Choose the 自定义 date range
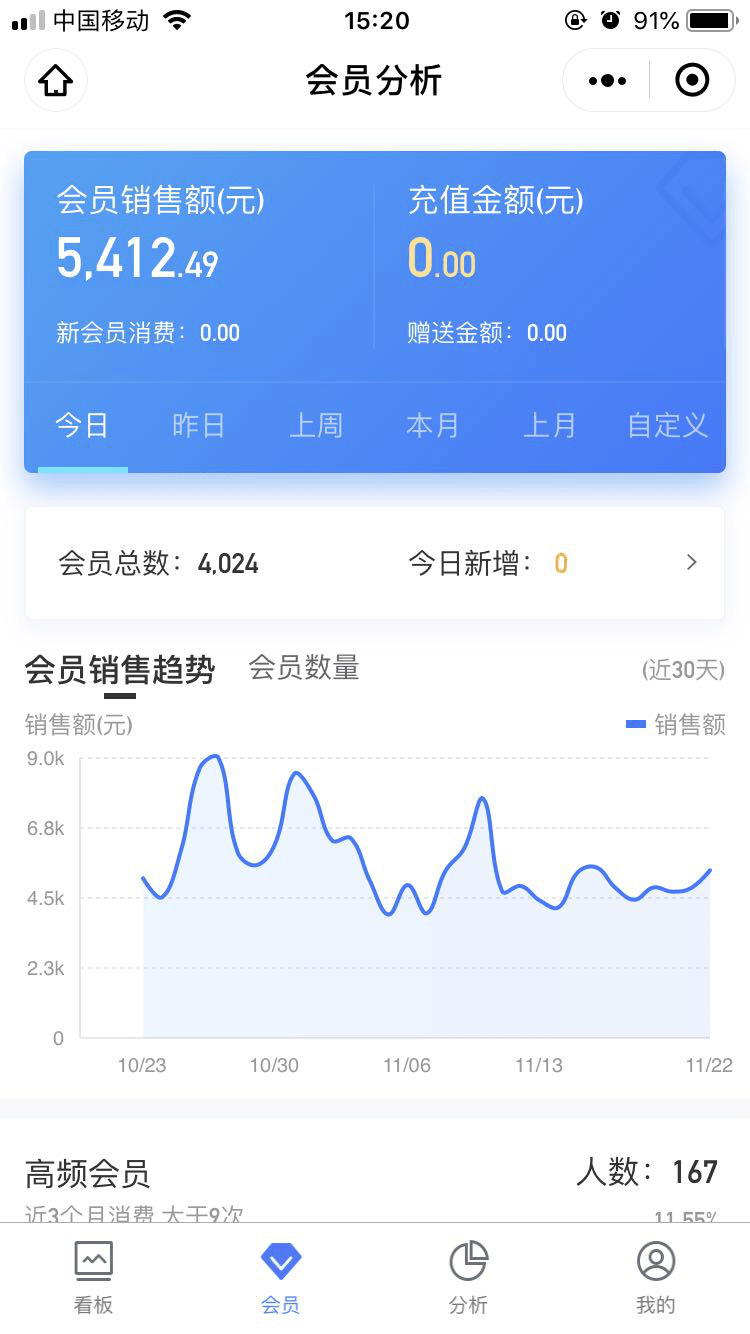750x1334 pixels. (668, 426)
